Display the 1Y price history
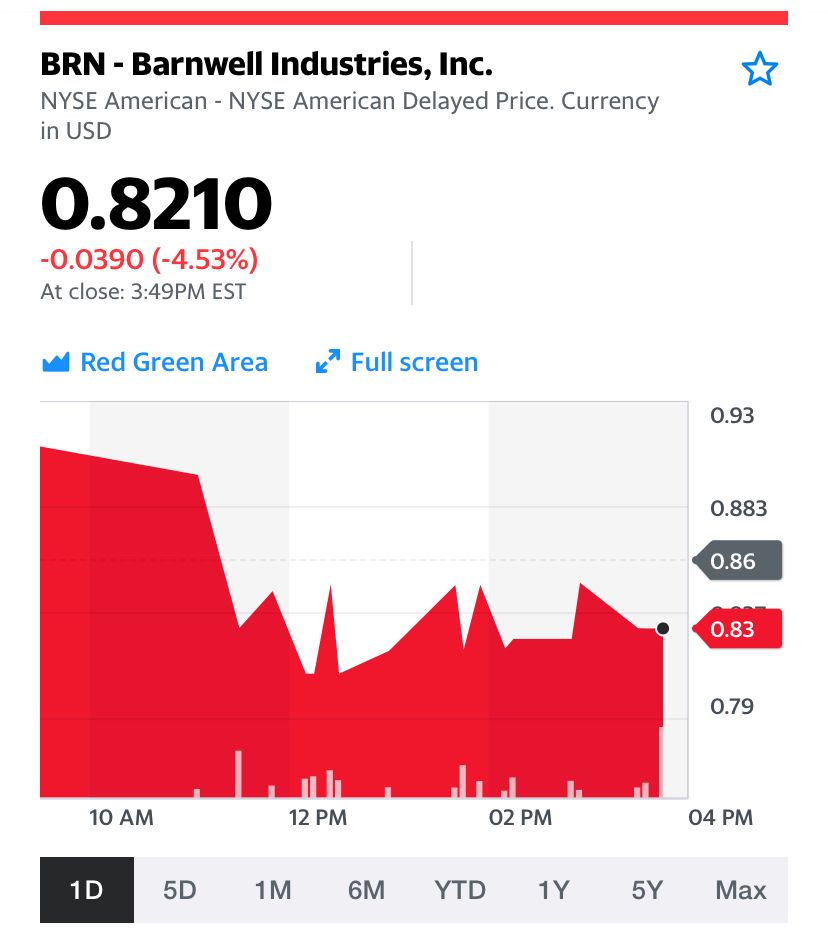 tap(553, 890)
